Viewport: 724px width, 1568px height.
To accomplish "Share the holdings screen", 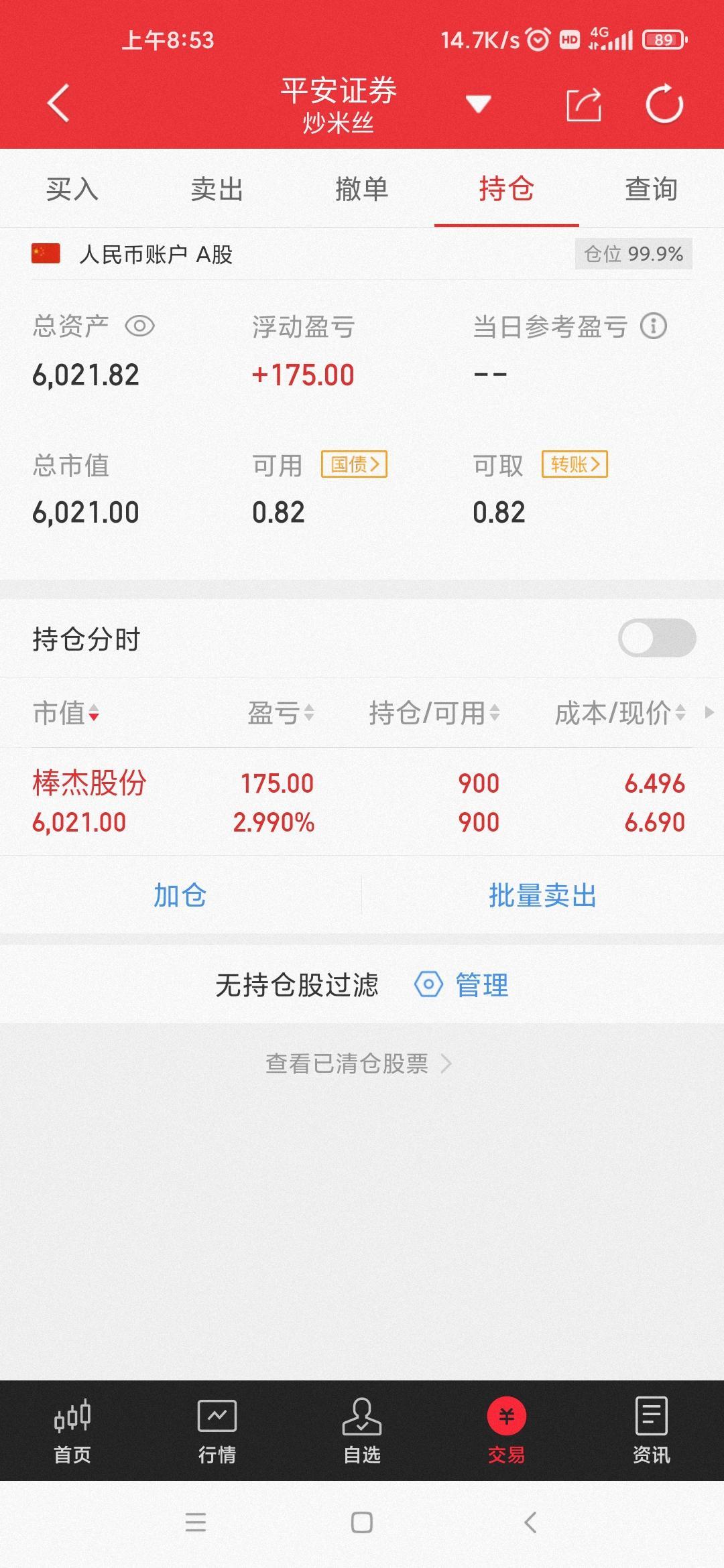I will [x=583, y=105].
